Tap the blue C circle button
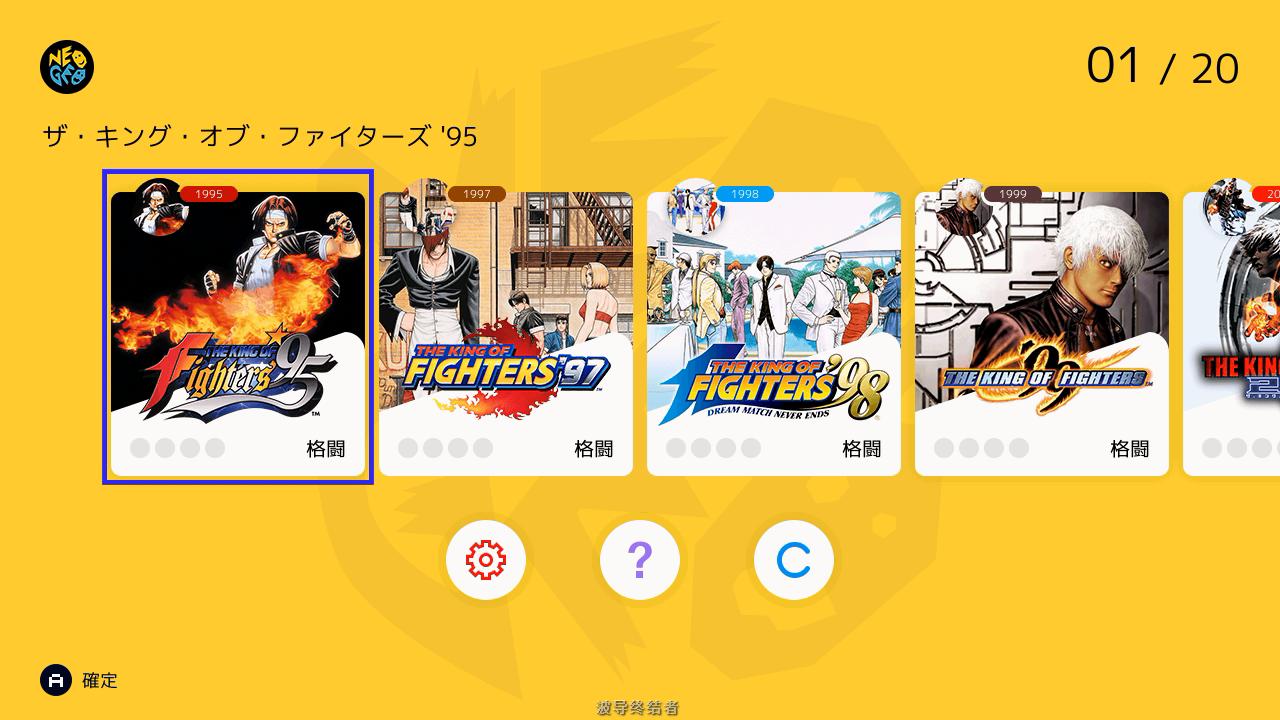The width and height of the screenshot is (1280, 720). click(794, 561)
